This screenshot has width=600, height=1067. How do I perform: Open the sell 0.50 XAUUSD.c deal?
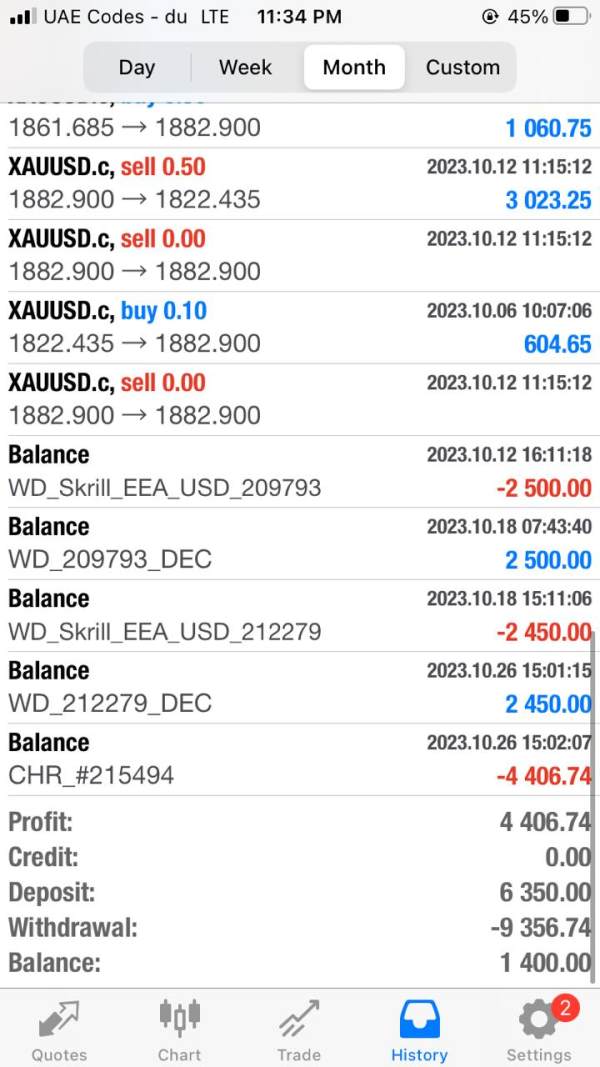[x=300, y=184]
